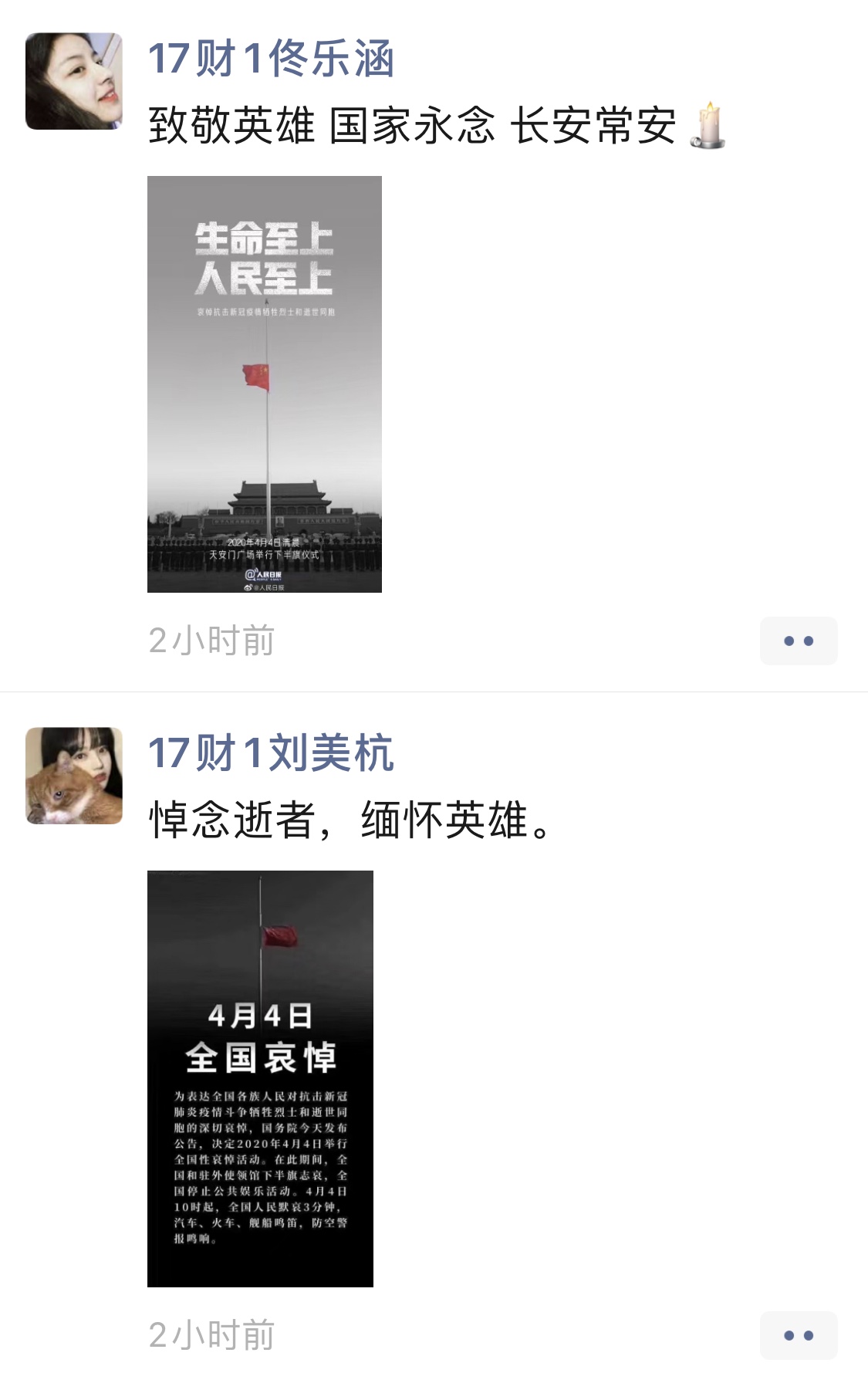View the 生命至上 人民至上 photo
This screenshot has width=868, height=1373.
264,384
